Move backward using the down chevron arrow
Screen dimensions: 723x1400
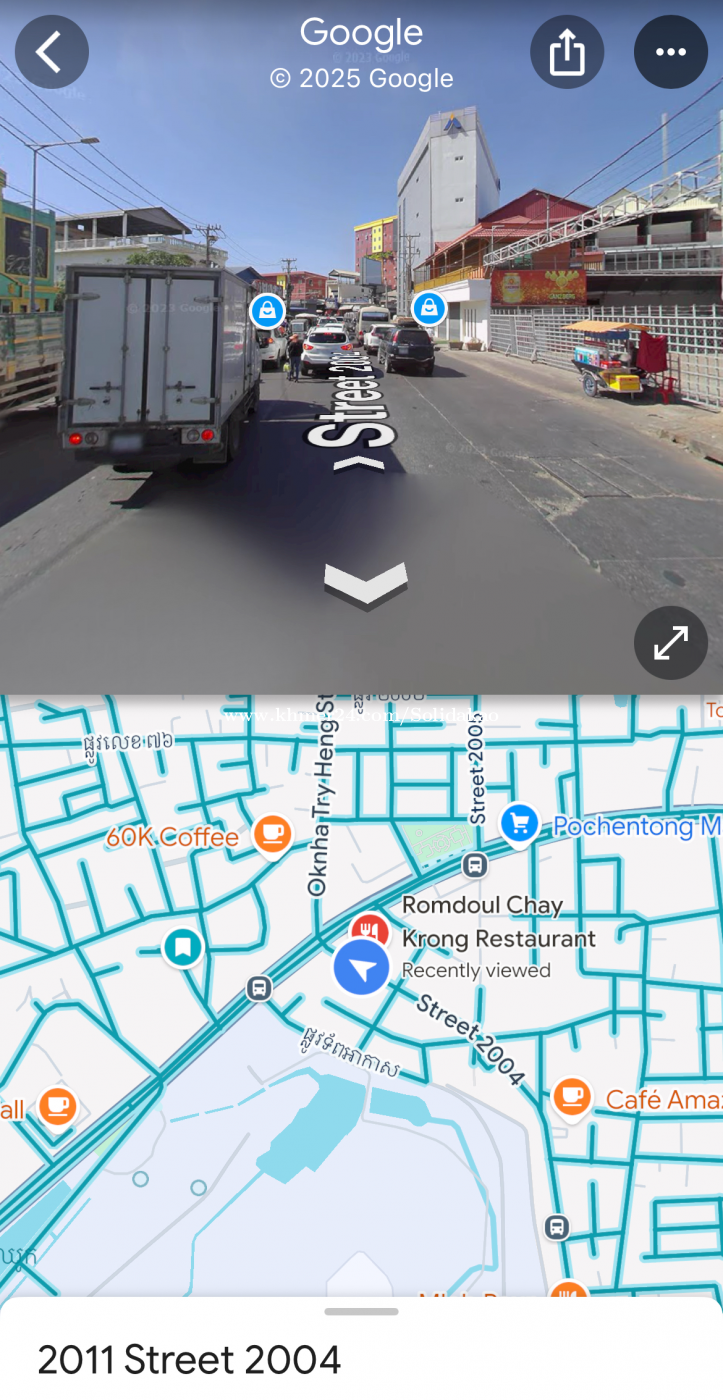click(x=366, y=584)
